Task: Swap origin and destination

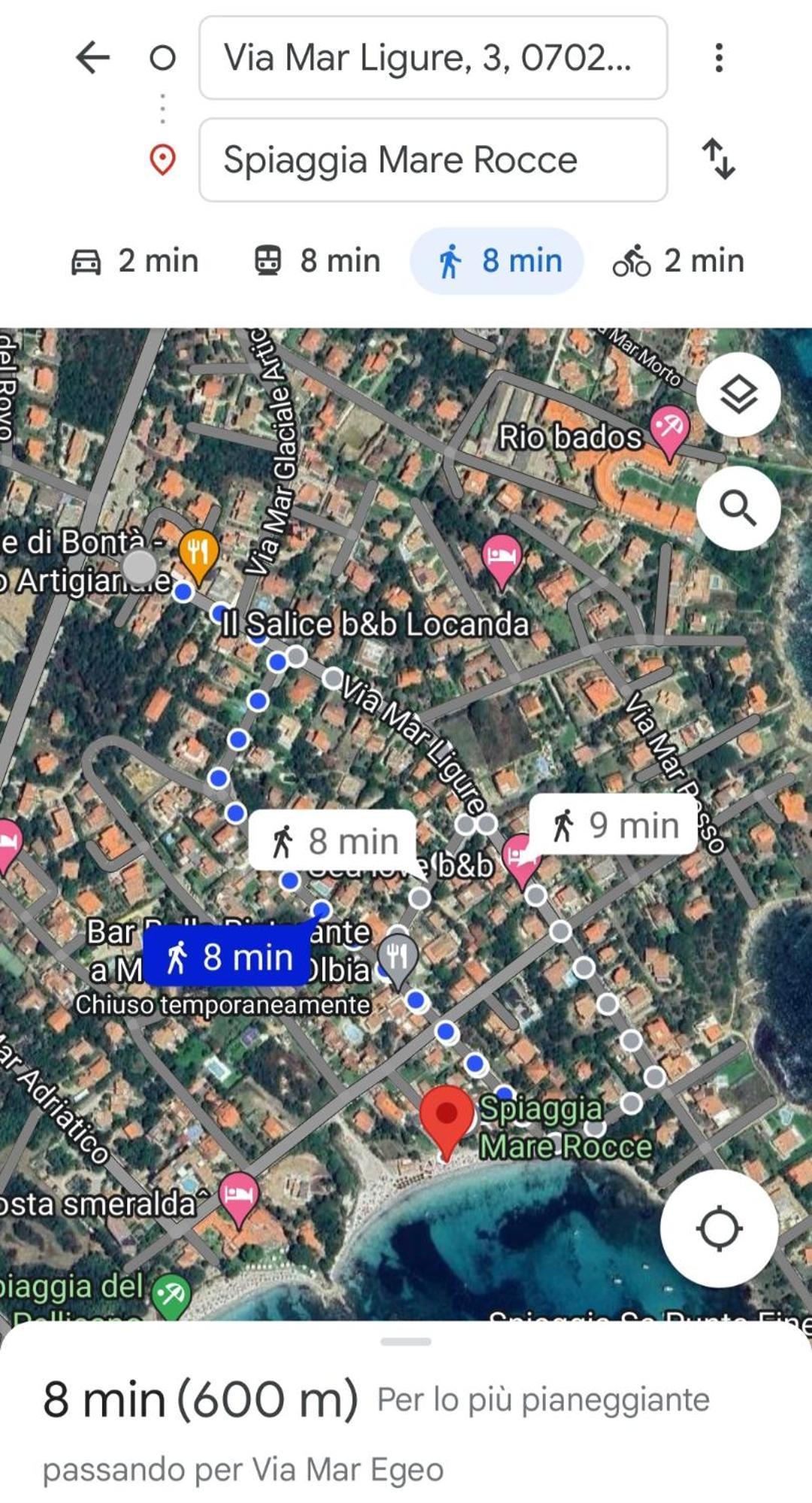Action: click(x=719, y=159)
